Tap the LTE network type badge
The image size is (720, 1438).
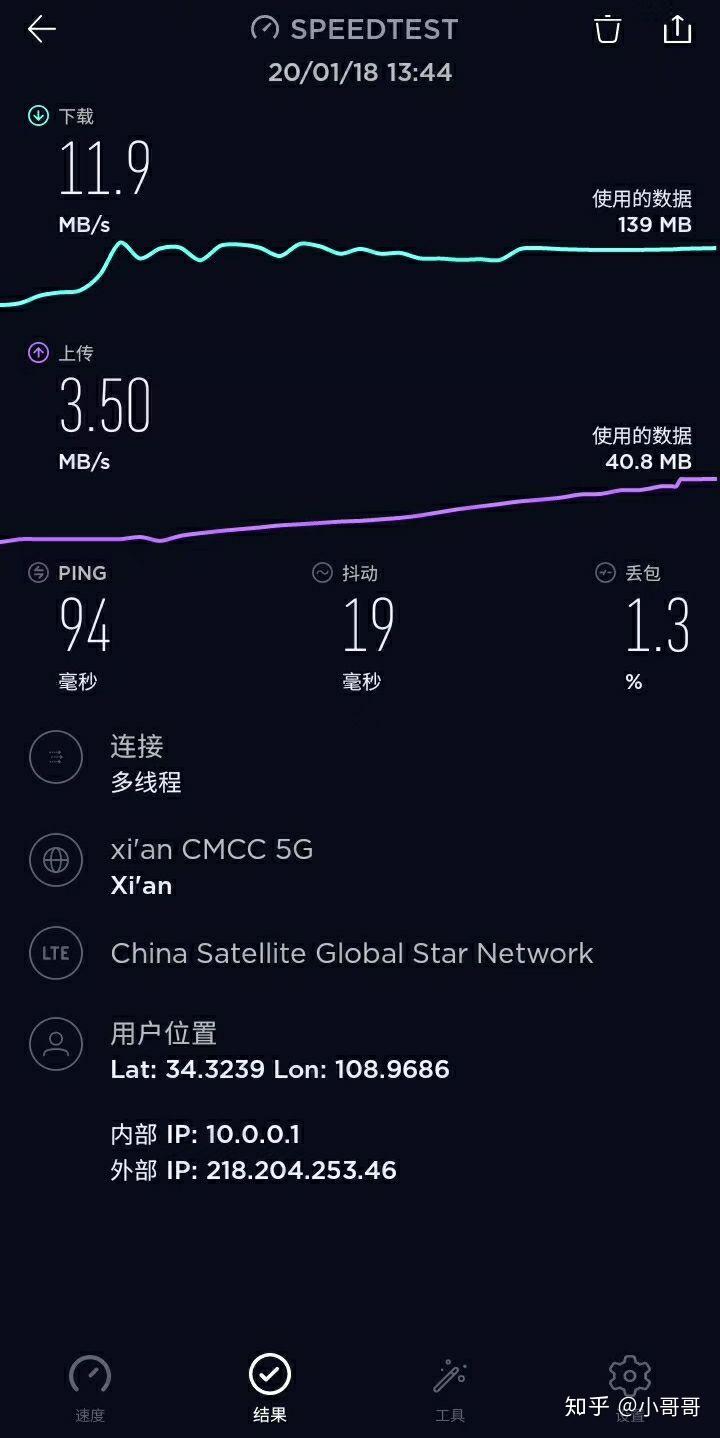(55, 953)
